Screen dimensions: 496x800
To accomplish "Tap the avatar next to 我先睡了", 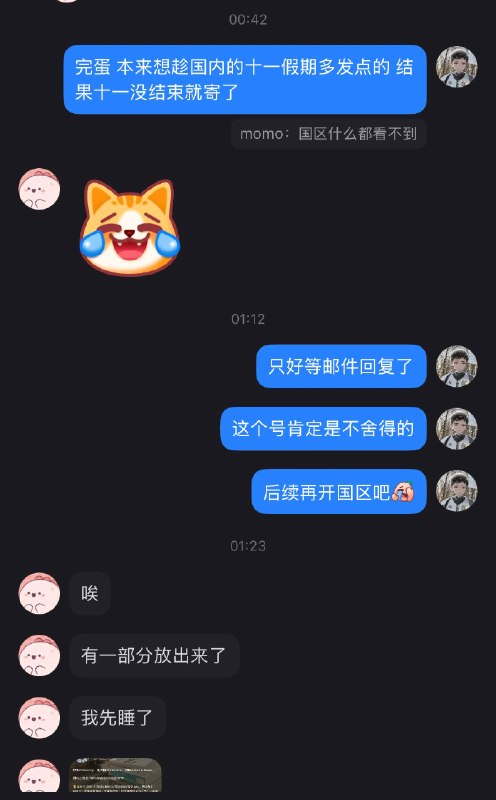I will (x=39, y=717).
